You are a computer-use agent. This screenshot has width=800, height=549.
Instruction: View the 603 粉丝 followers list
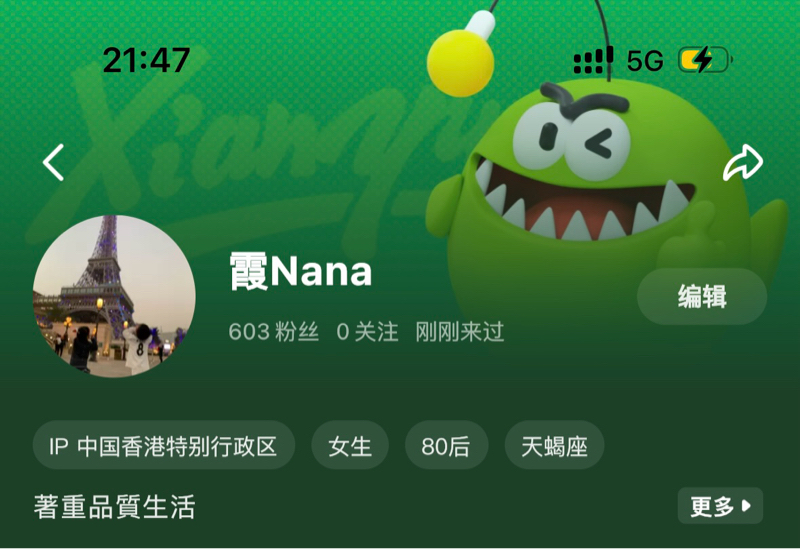click(x=274, y=332)
